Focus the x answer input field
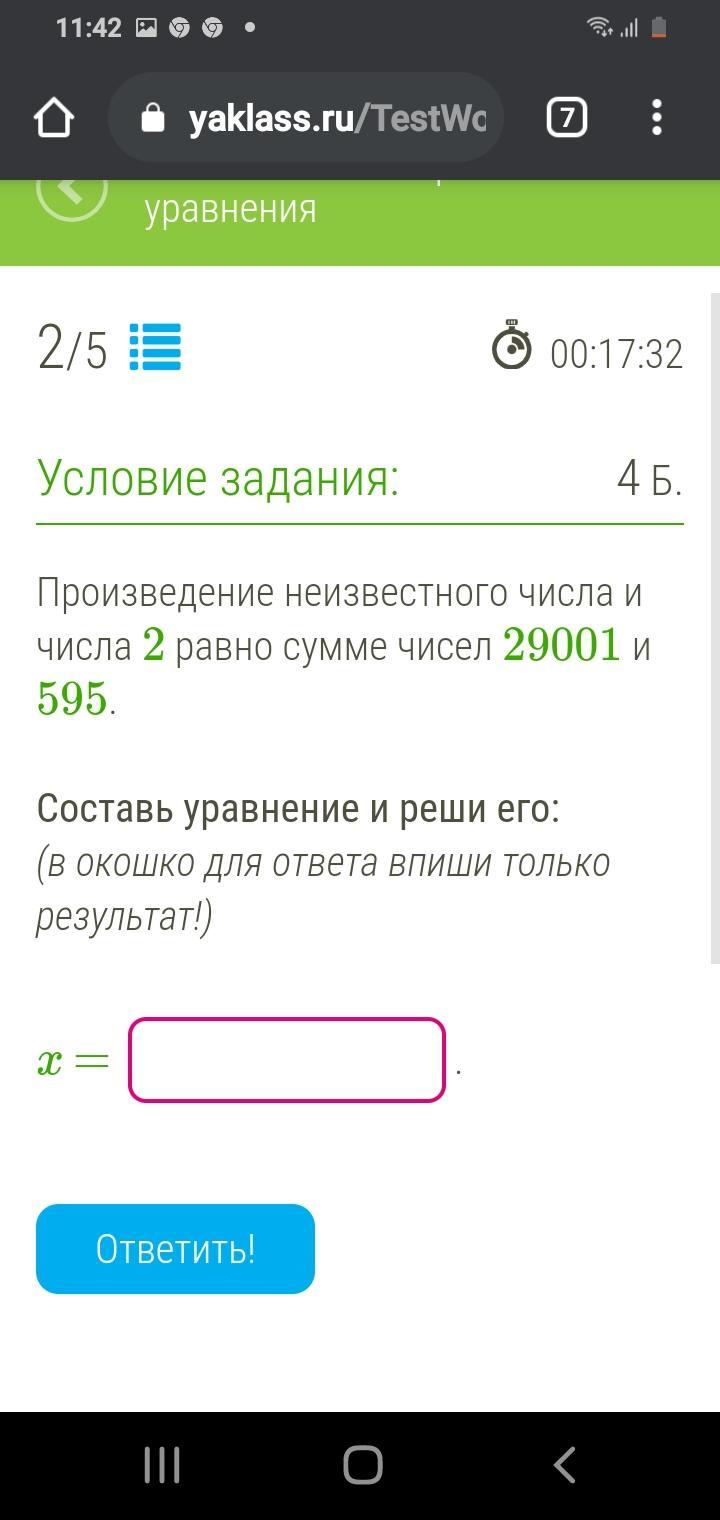Screen dimensions: 720x1520 tap(287, 1060)
